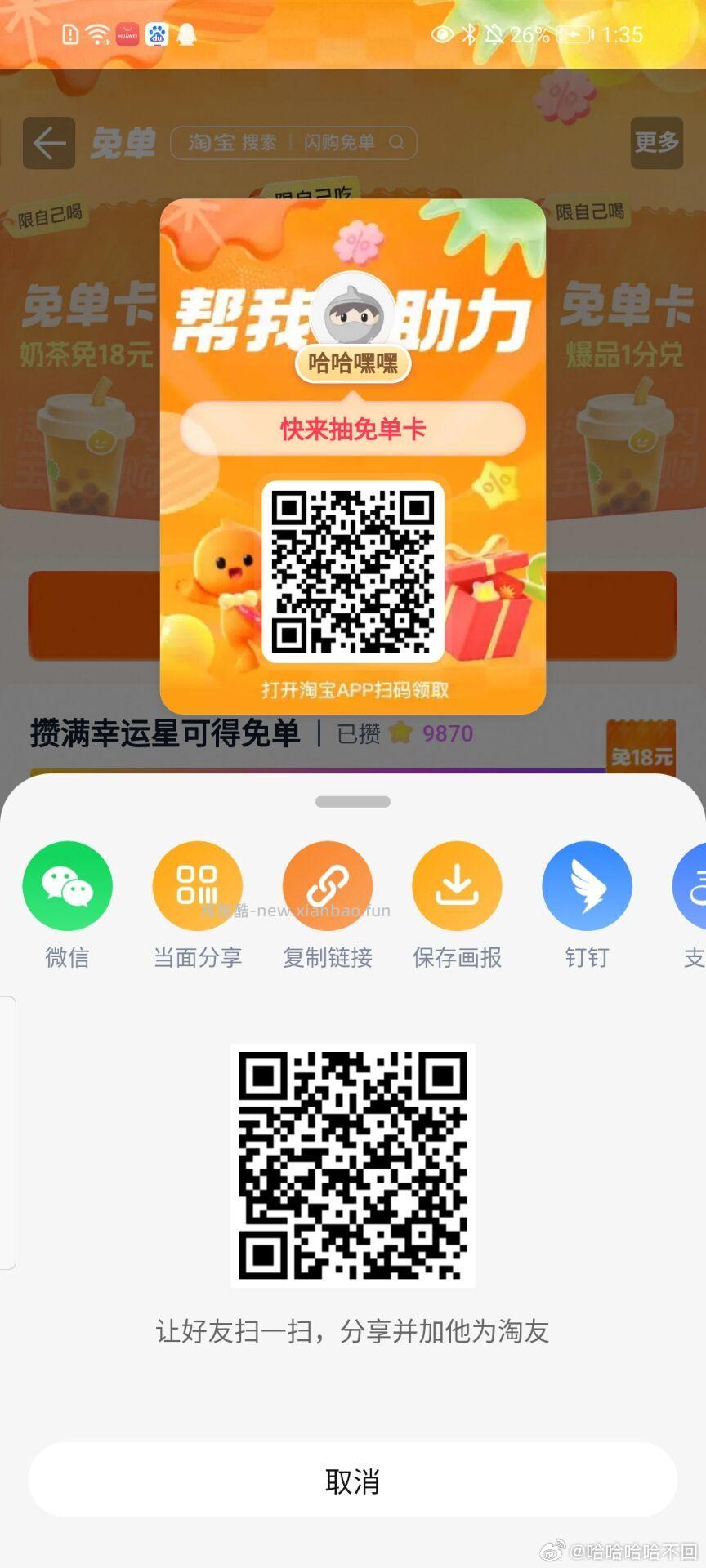Viewport: 706px width, 1568px height.
Task: Click the back arrow in the header
Action: point(49,142)
